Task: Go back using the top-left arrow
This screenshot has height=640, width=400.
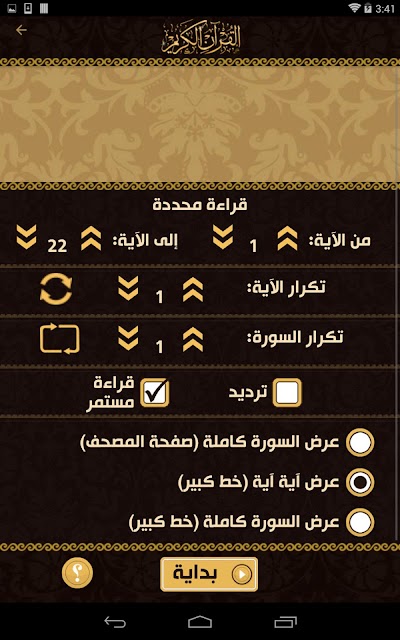Action: (x=21, y=30)
